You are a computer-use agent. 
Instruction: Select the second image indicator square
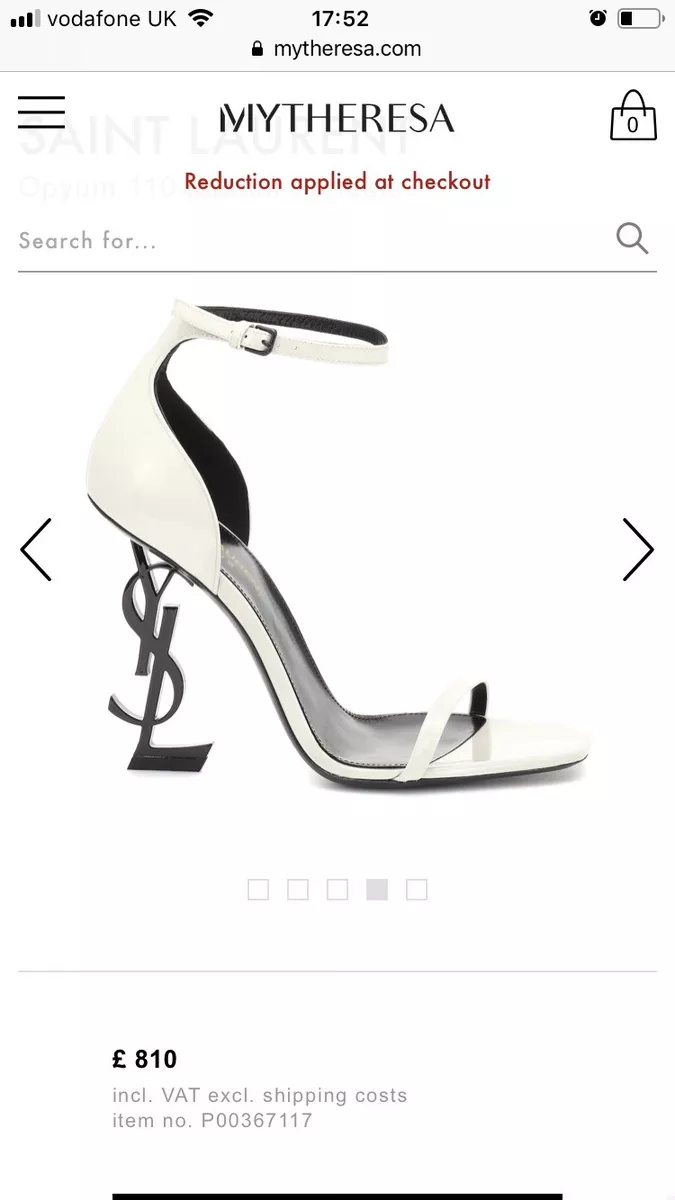point(298,889)
